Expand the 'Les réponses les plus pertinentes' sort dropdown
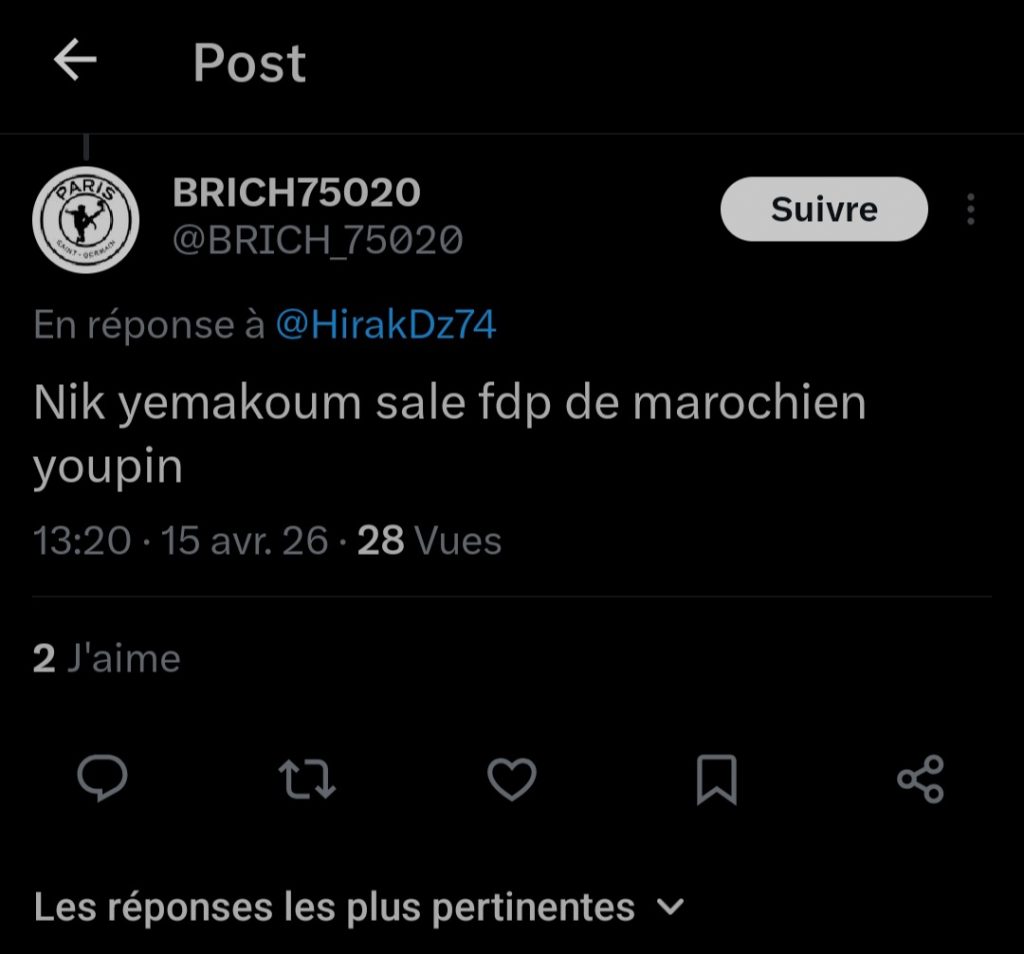 pos(358,907)
